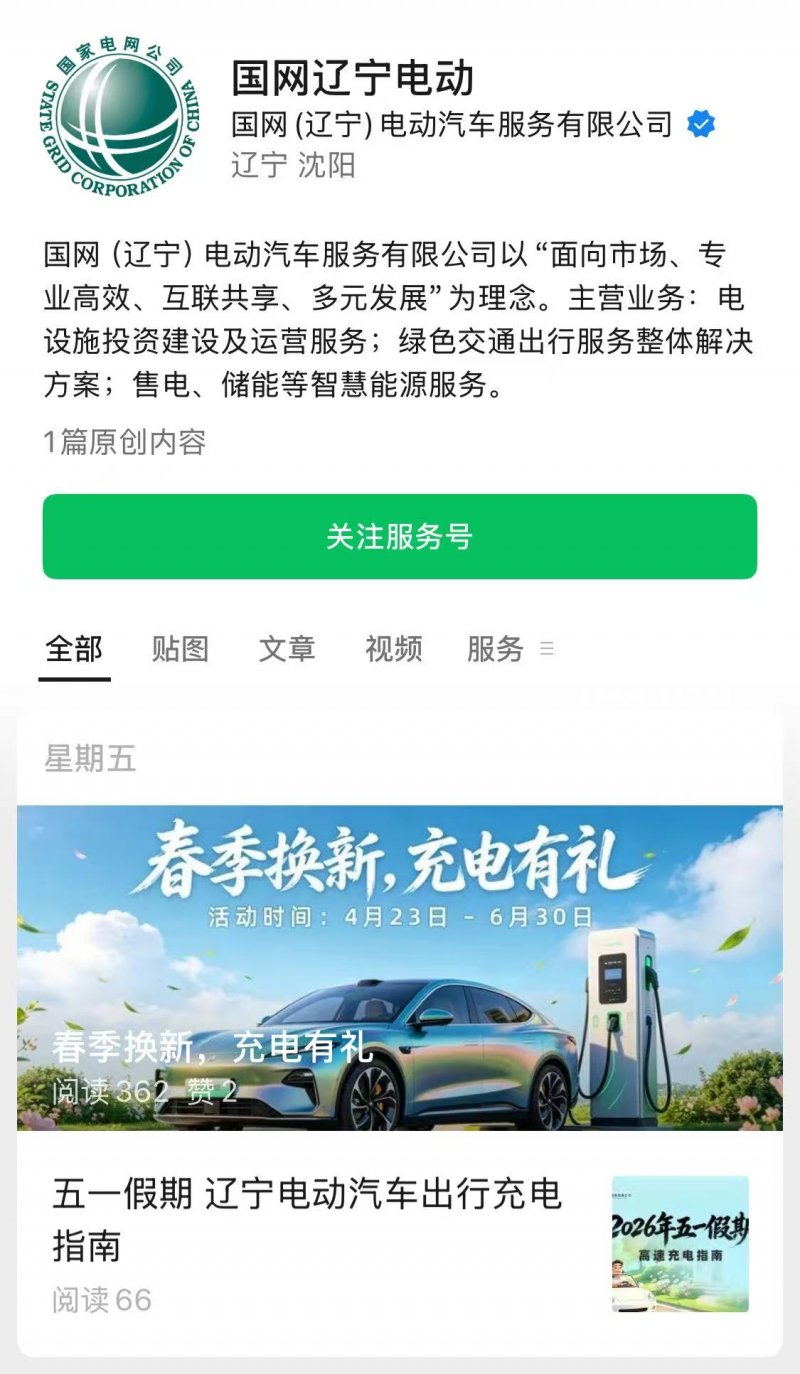The image size is (800, 1374).
Task: Select the 视频 tab
Action: (393, 649)
